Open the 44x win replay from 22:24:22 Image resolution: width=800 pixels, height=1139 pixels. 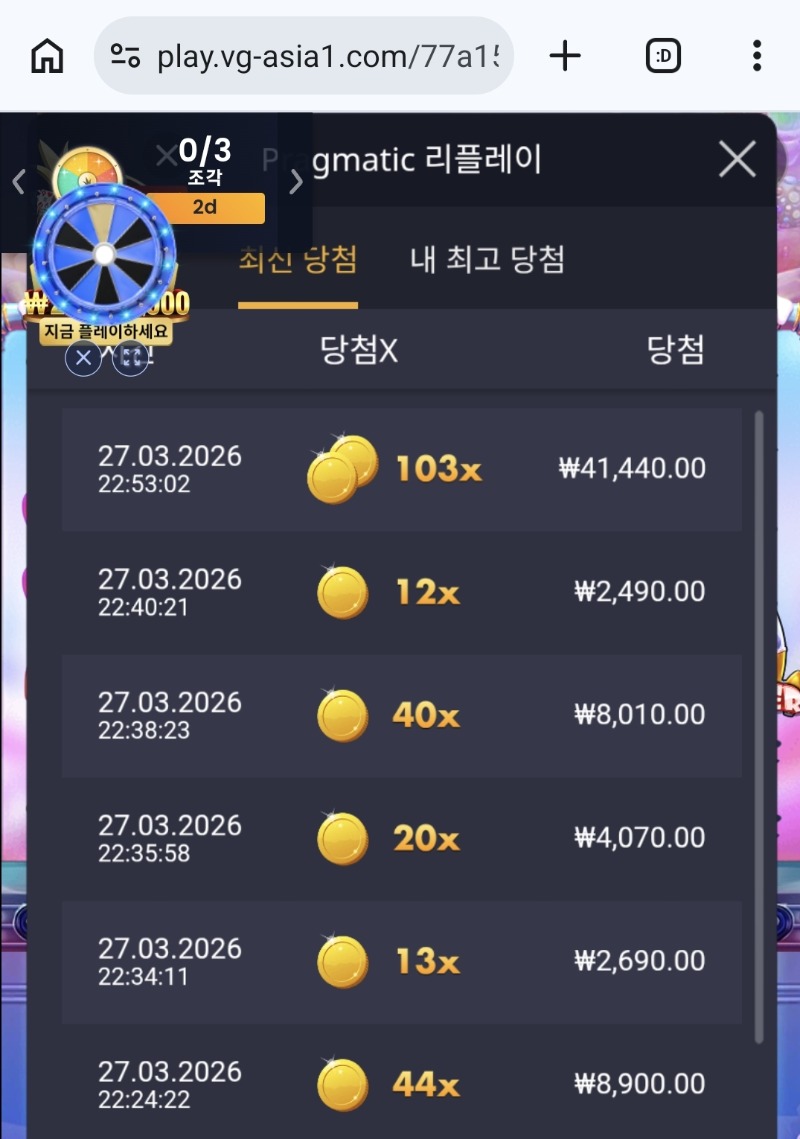tap(401, 1084)
